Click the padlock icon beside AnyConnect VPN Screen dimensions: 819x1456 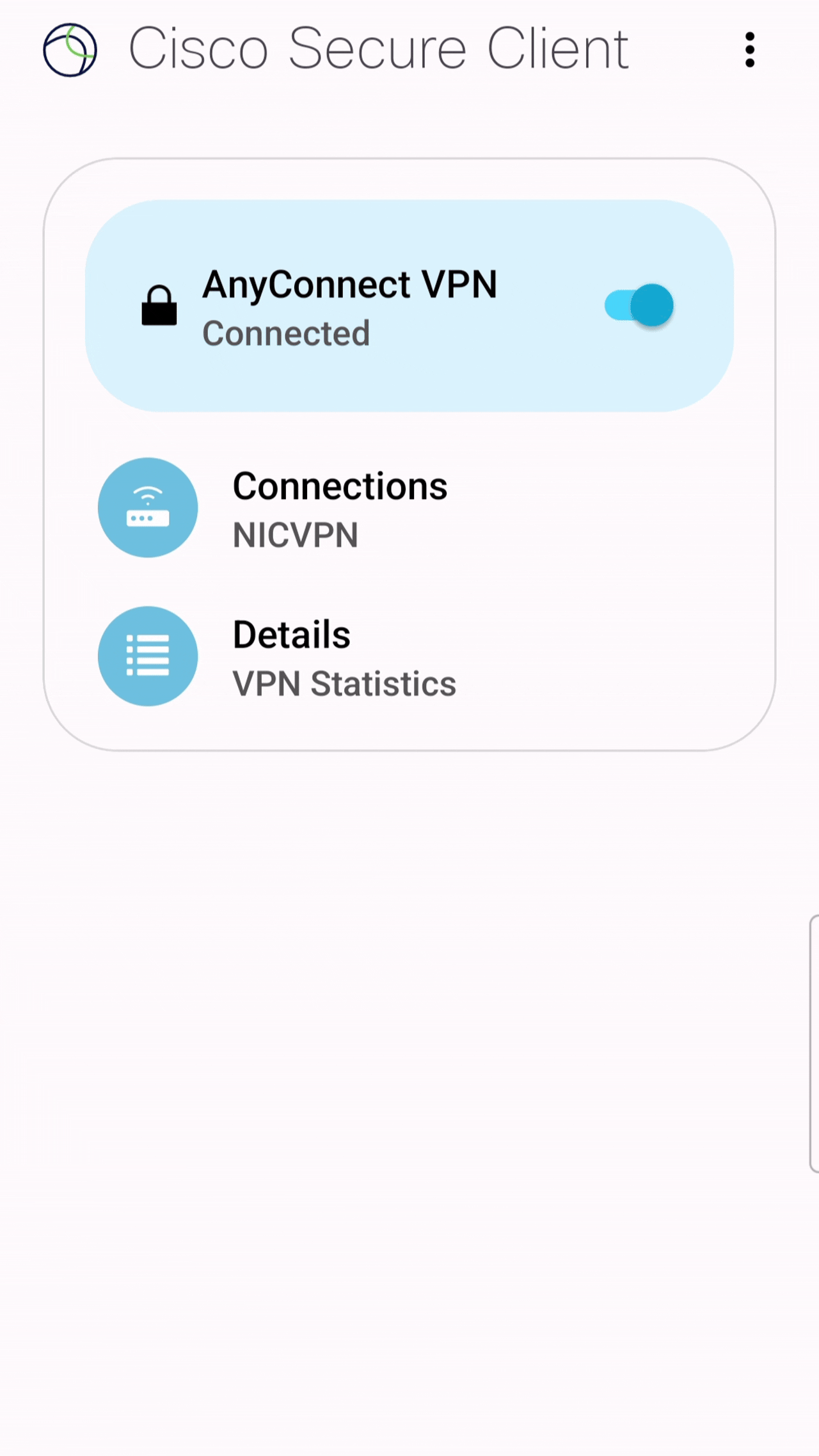(x=160, y=306)
